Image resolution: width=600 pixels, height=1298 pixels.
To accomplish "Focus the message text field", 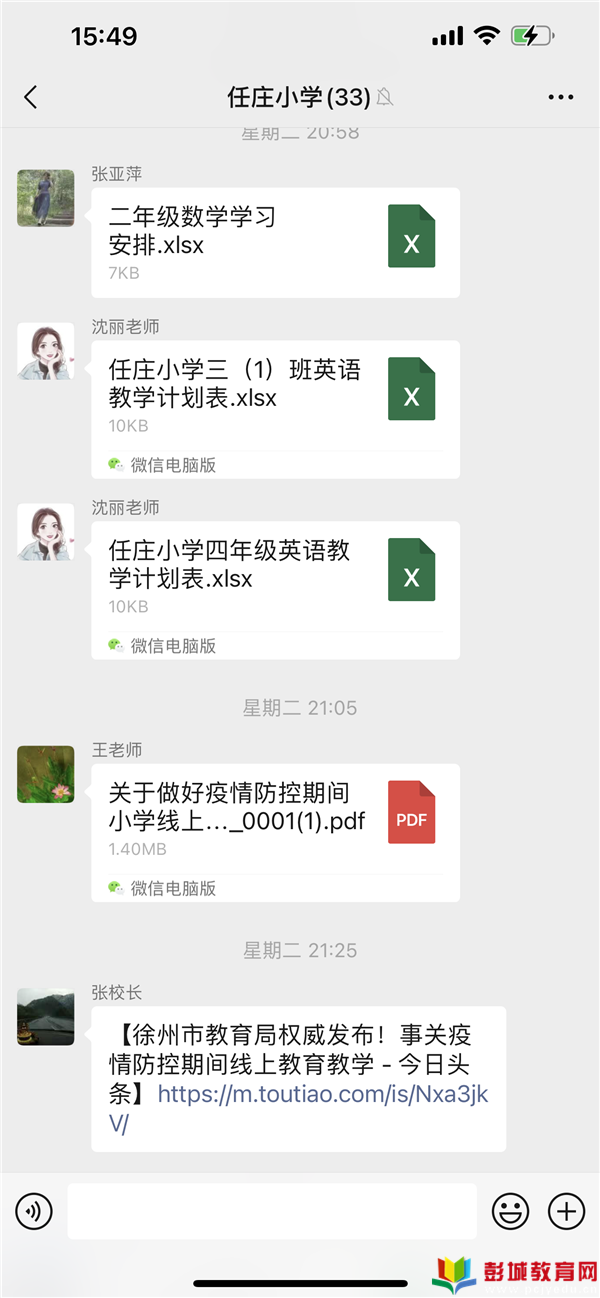I will click(272, 1212).
